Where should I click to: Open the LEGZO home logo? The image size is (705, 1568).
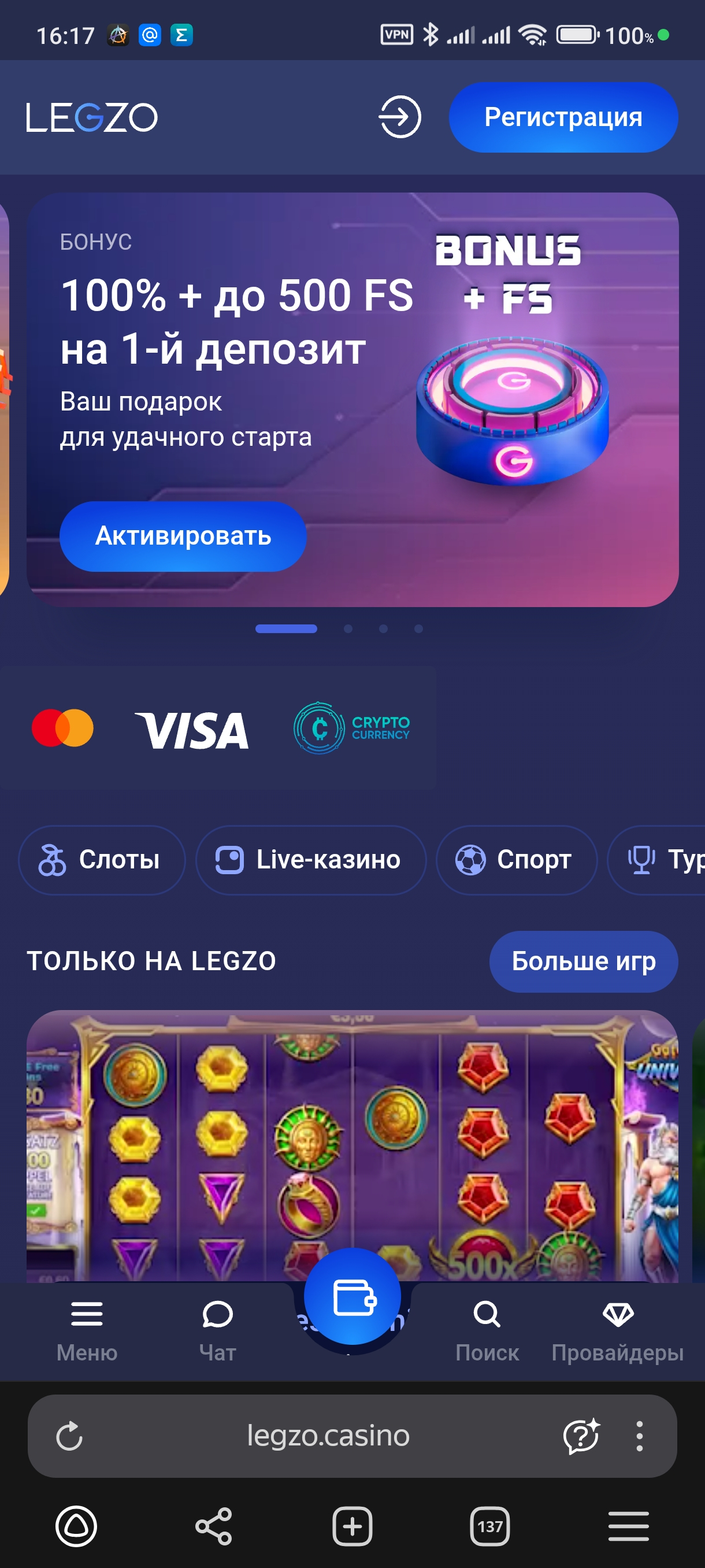pos(92,117)
